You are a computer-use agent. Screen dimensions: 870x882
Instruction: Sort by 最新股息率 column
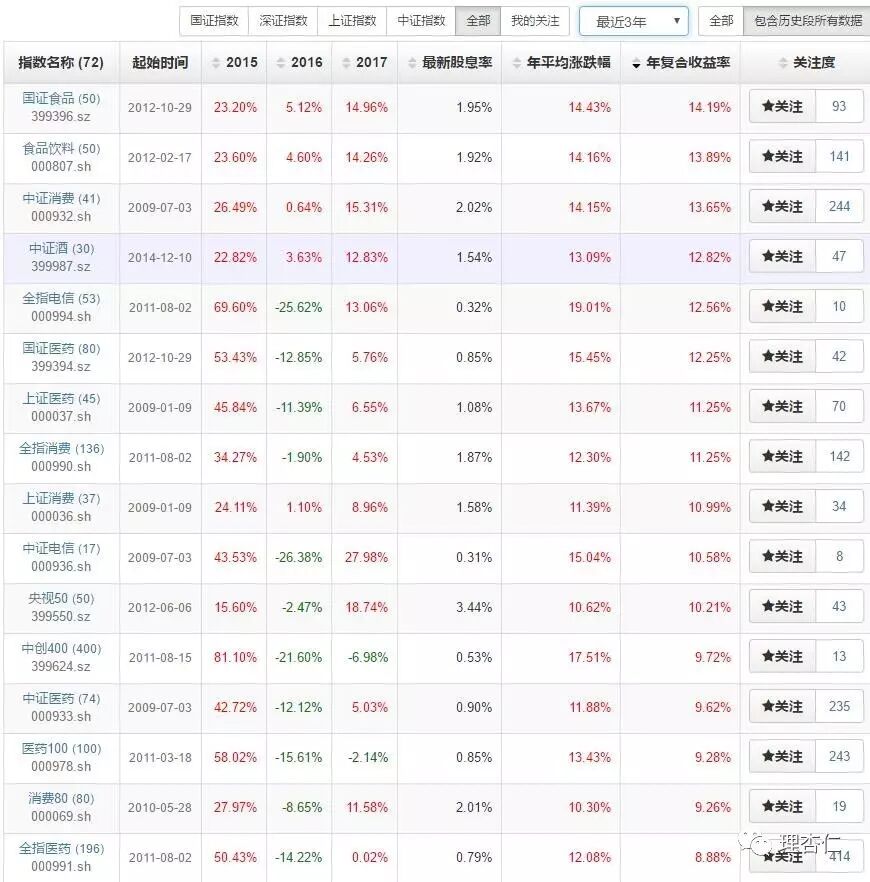(x=450, y=62)
